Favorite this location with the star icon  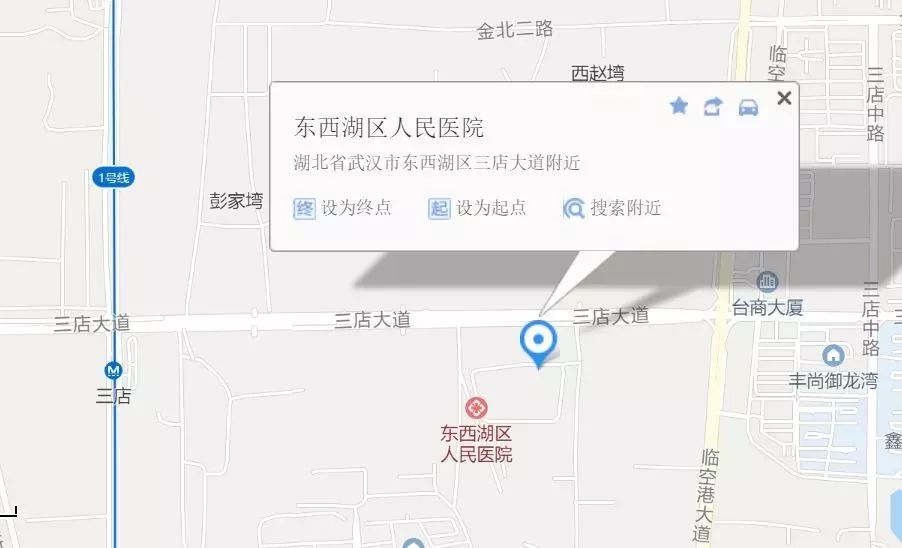click(x=679, y=106)
